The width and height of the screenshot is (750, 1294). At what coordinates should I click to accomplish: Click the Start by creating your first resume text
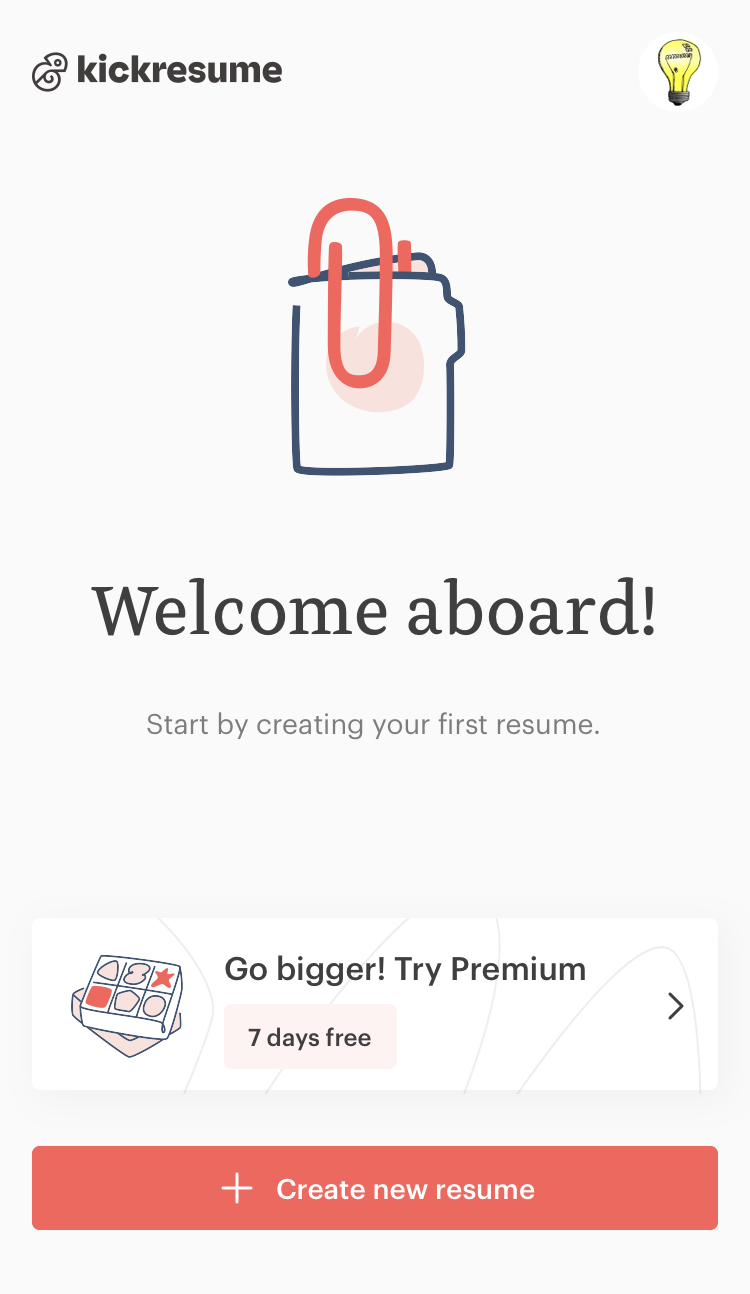pyautogui.click(x=375, y=724)
